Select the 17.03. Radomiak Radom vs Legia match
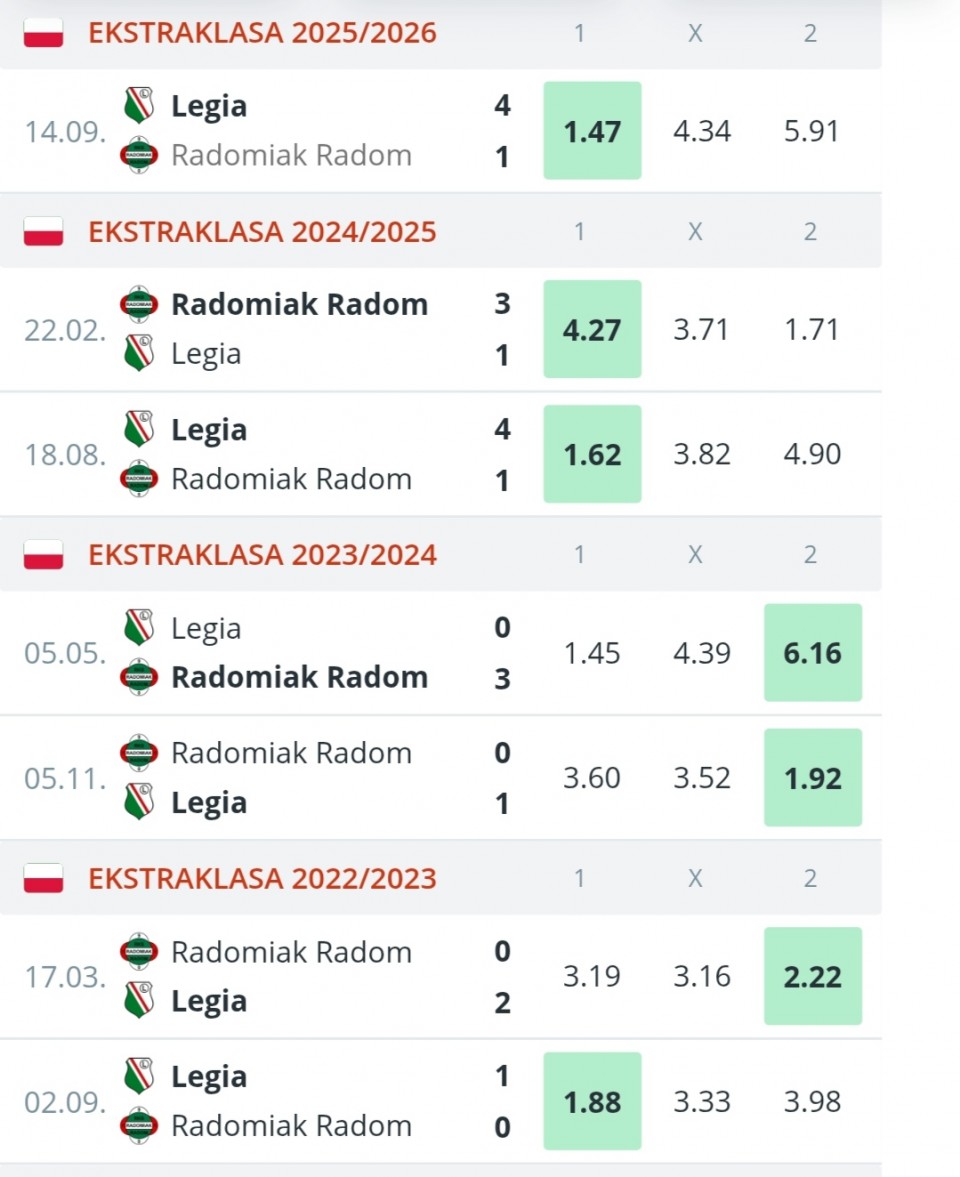This screenshot has height=1177, width=960. coord(290,976)
